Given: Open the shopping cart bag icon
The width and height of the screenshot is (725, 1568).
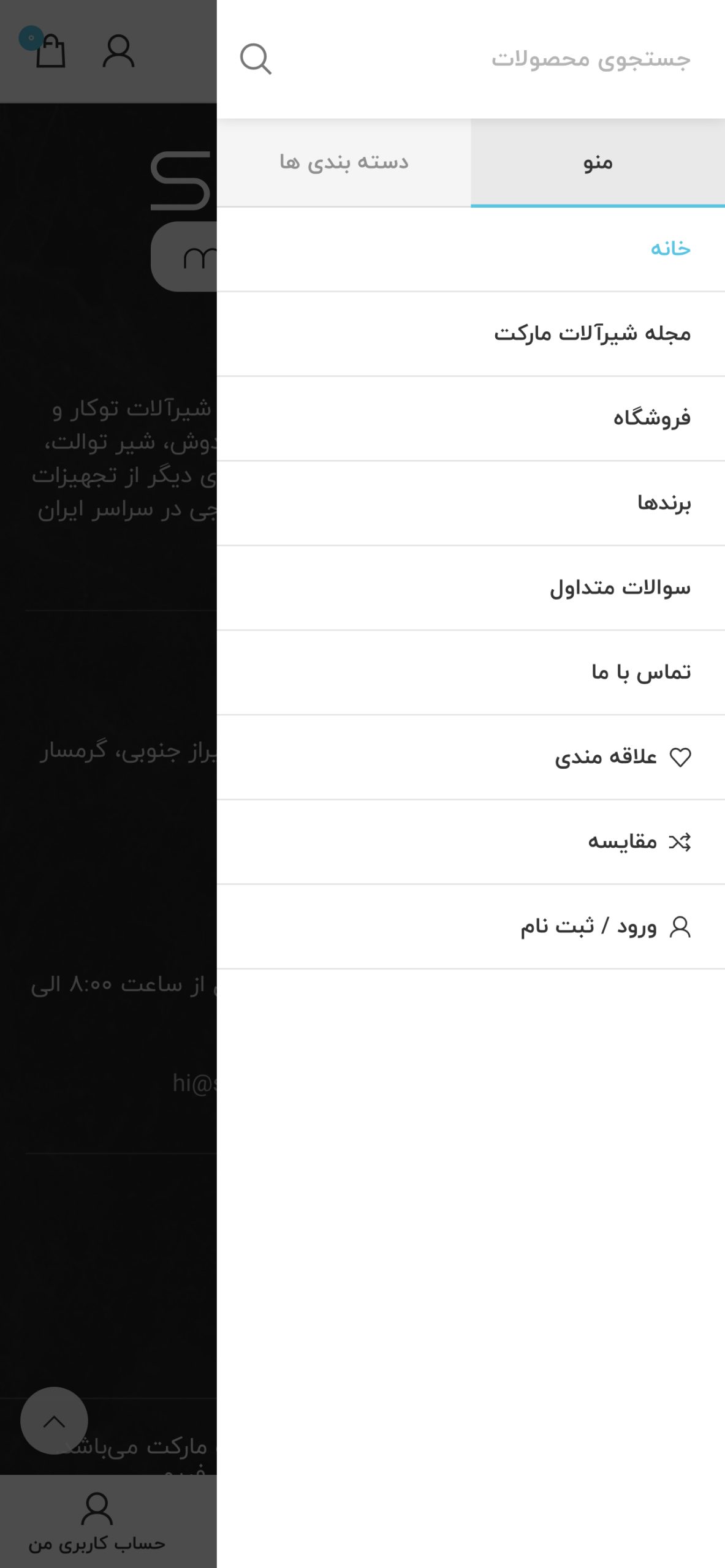Looking at the screenshot, I should pos(47,49).
